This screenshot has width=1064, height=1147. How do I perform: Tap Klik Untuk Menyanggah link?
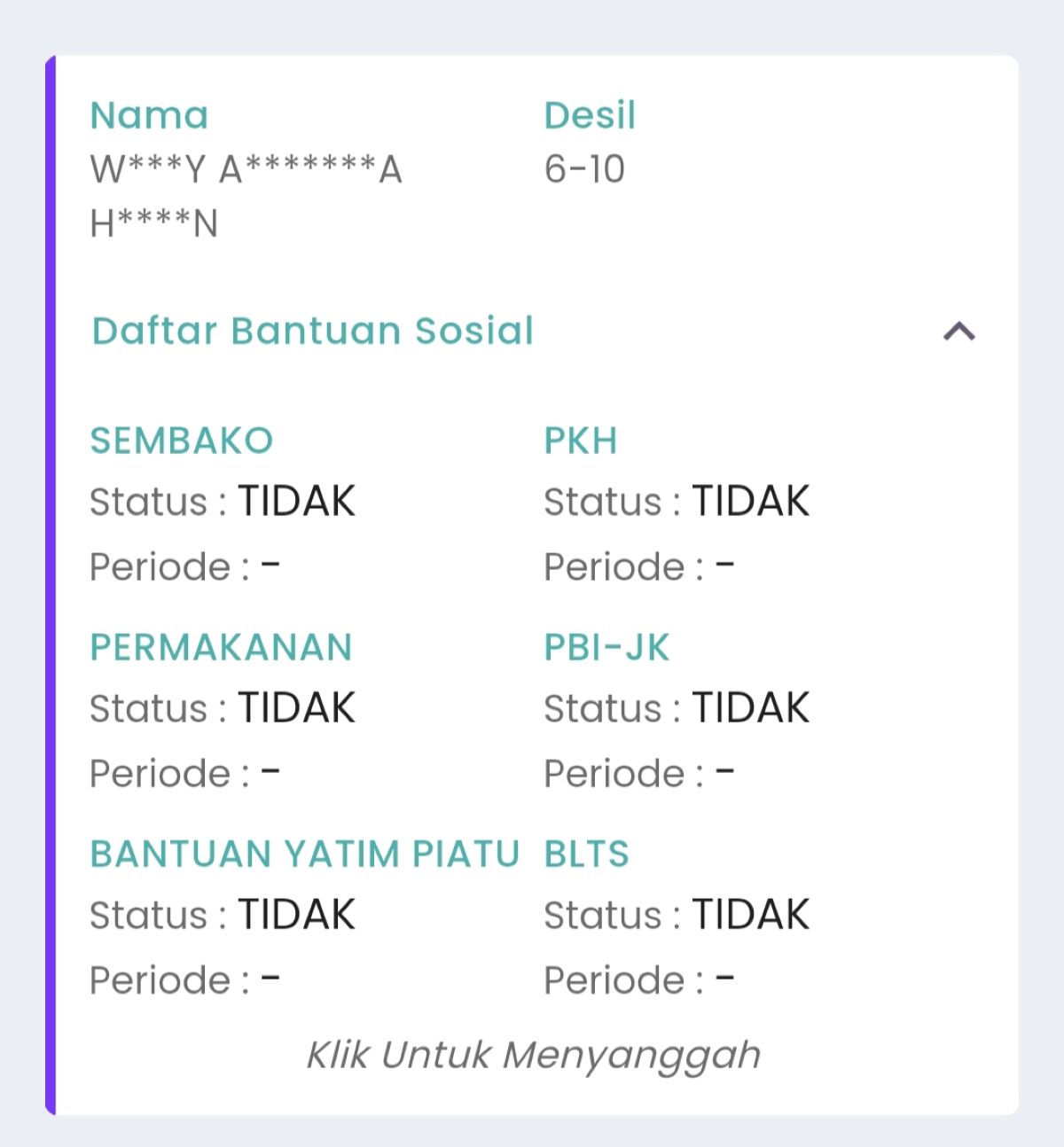533,1055
